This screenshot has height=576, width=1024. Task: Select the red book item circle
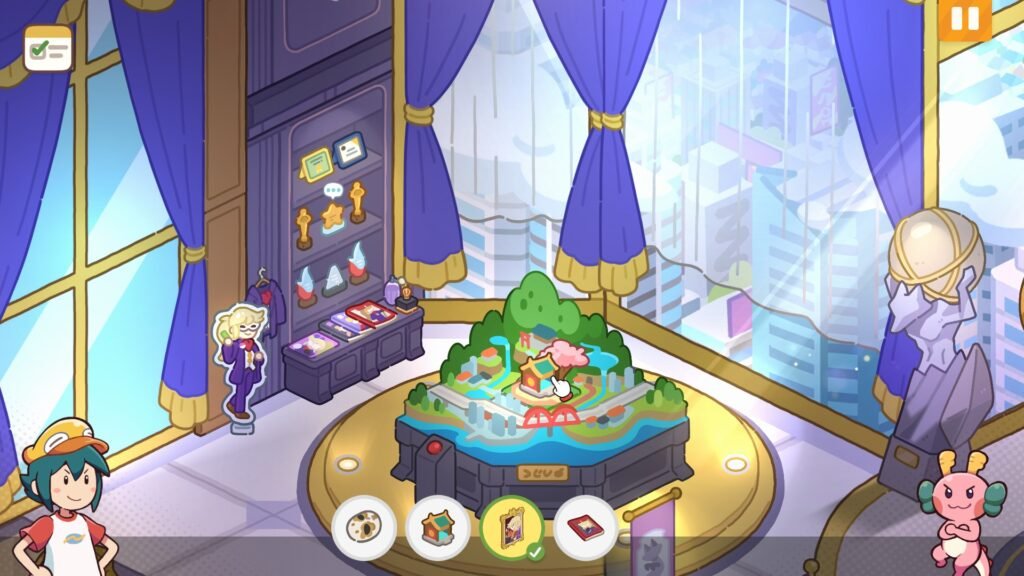[585, 527]
